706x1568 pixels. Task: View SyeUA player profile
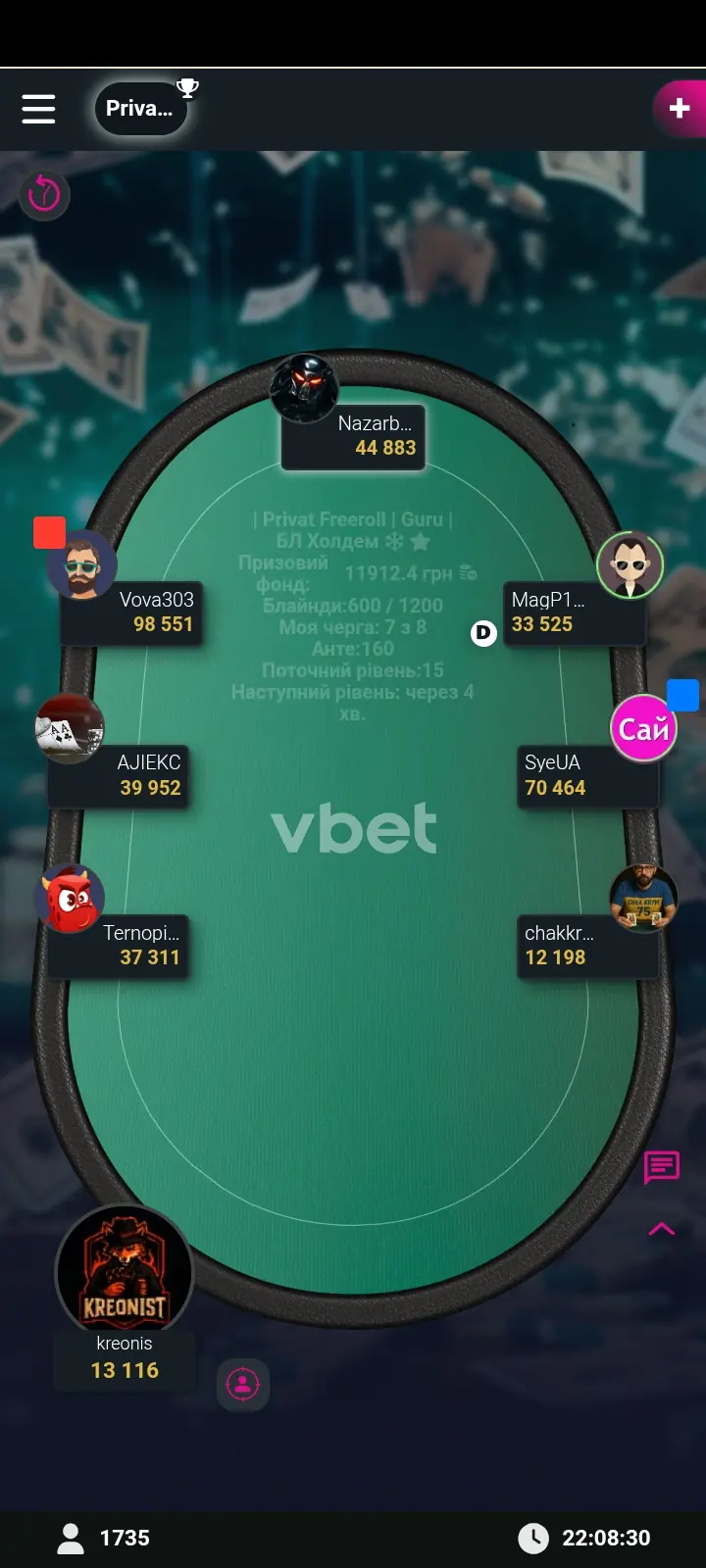pyautogui.click(x=643, y=728)
